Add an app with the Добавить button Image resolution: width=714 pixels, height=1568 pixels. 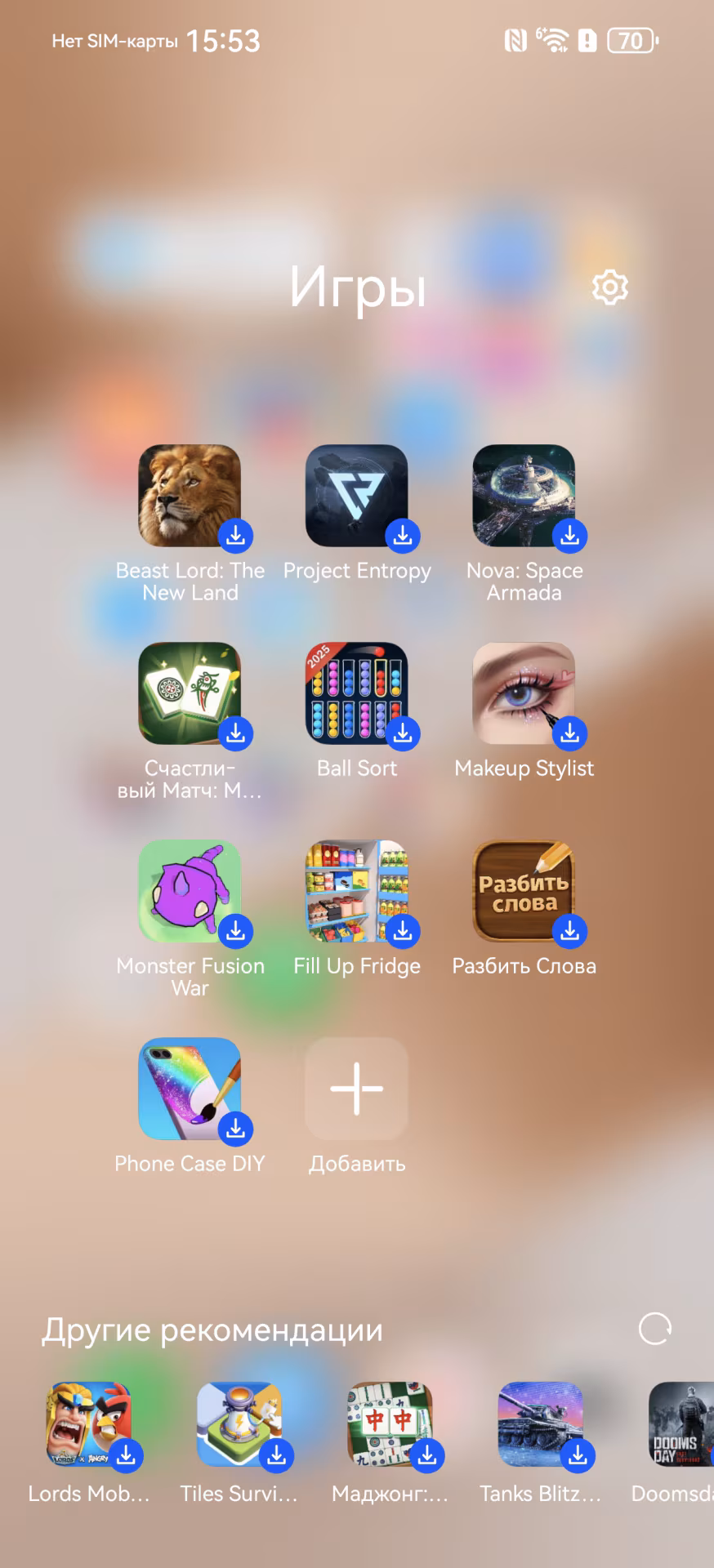point(357,1089)
